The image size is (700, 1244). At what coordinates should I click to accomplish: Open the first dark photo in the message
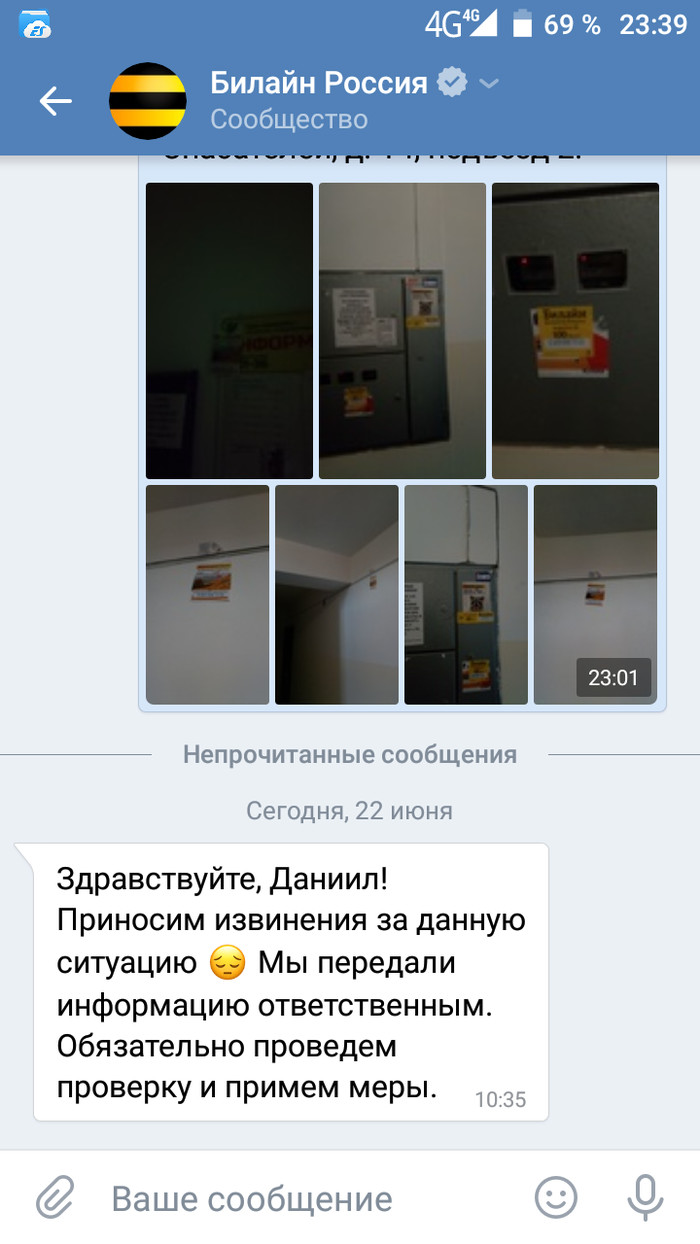pos(229,330)
